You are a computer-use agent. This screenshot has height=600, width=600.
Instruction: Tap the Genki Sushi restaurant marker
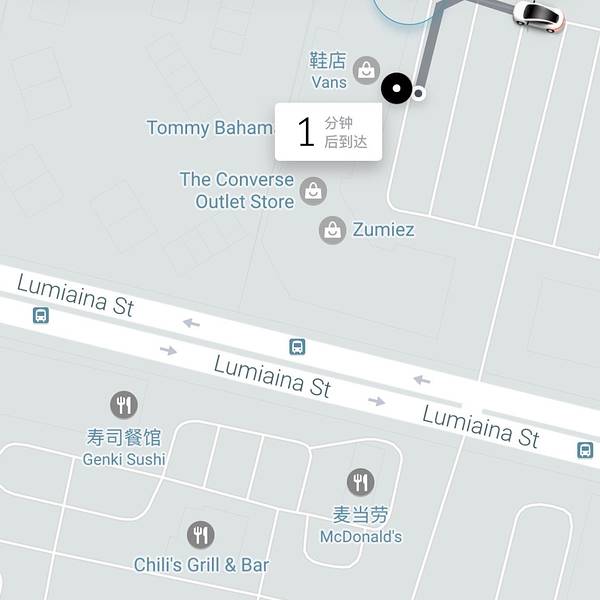[x=124, y=405]
